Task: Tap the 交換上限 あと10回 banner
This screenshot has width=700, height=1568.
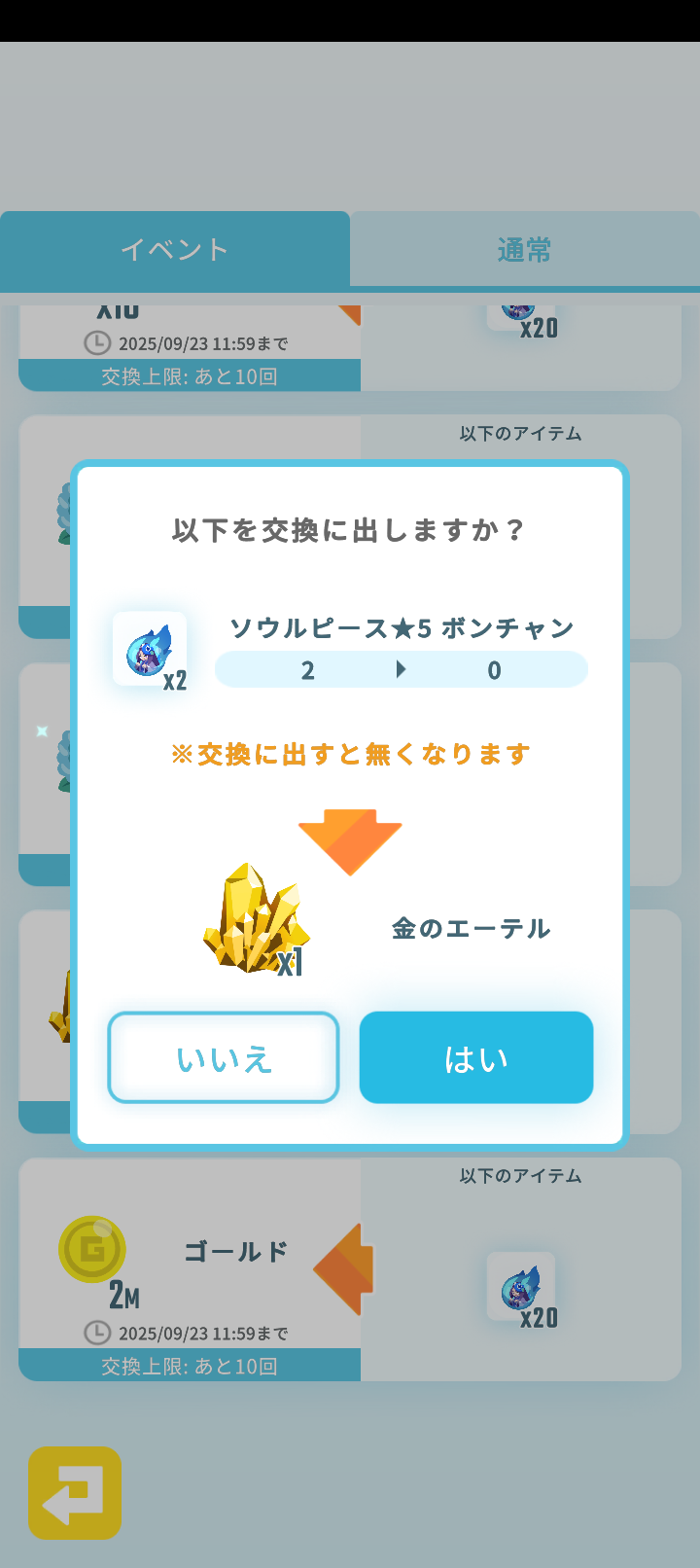Action: coord(188,1365)
